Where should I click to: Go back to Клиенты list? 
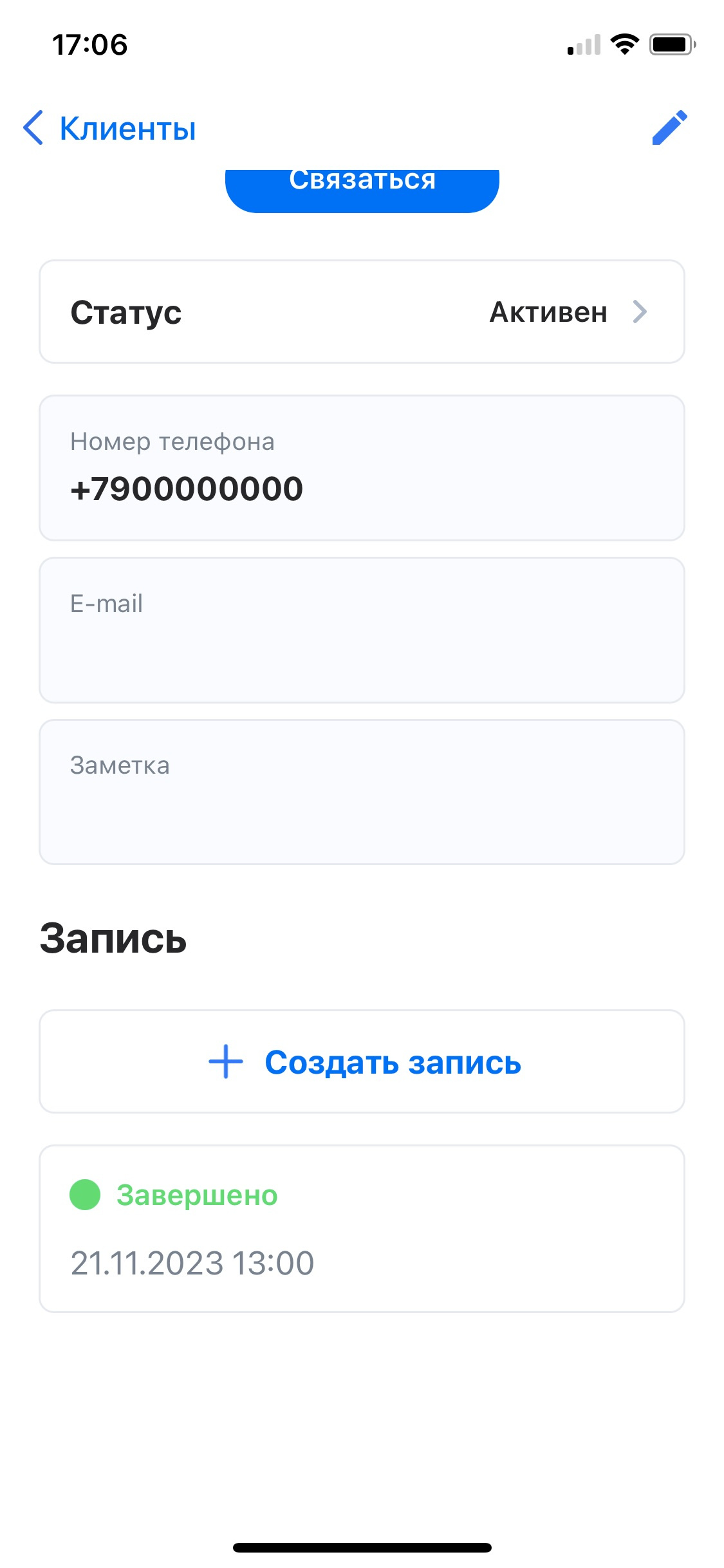tap(109, 128)
